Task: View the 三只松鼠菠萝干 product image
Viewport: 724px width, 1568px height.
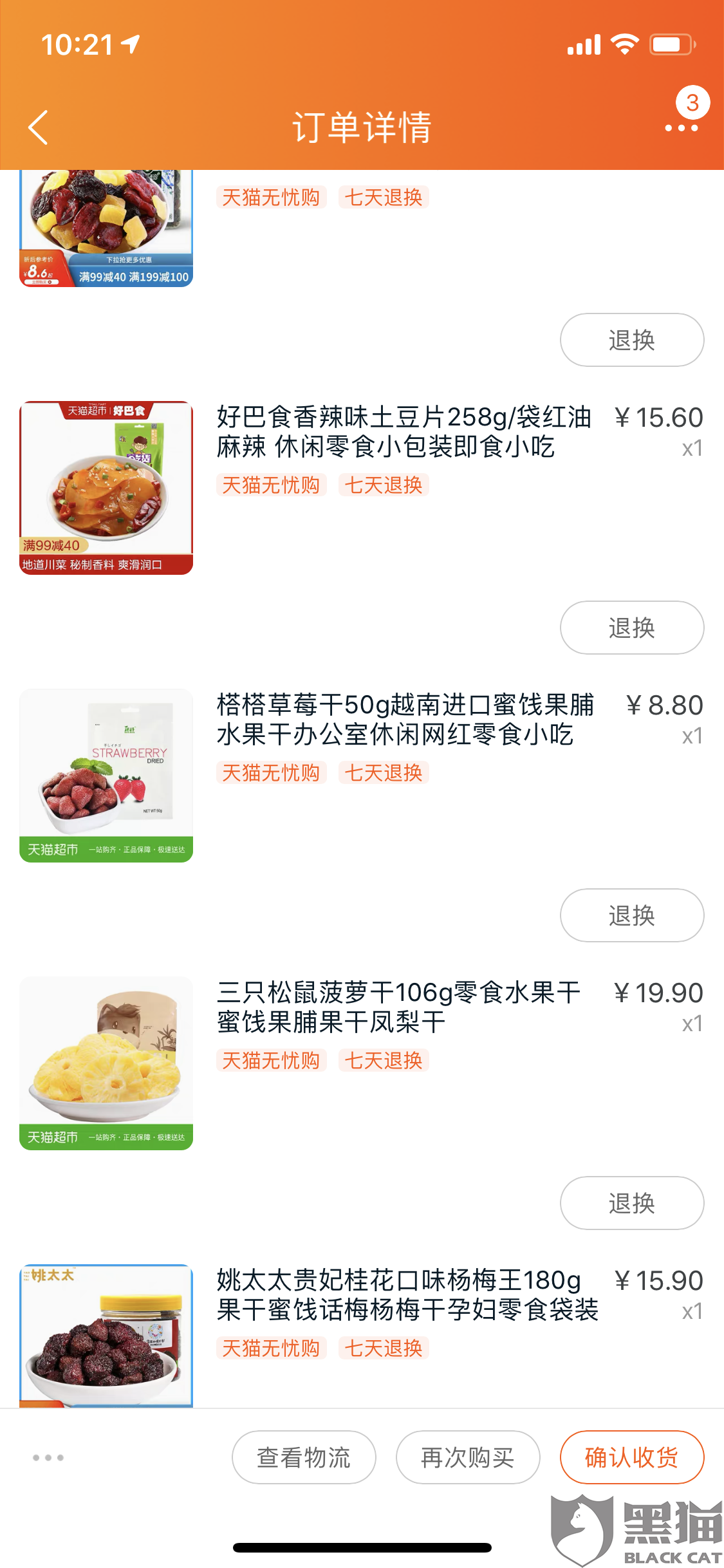Action: (x=106, y=1063)
